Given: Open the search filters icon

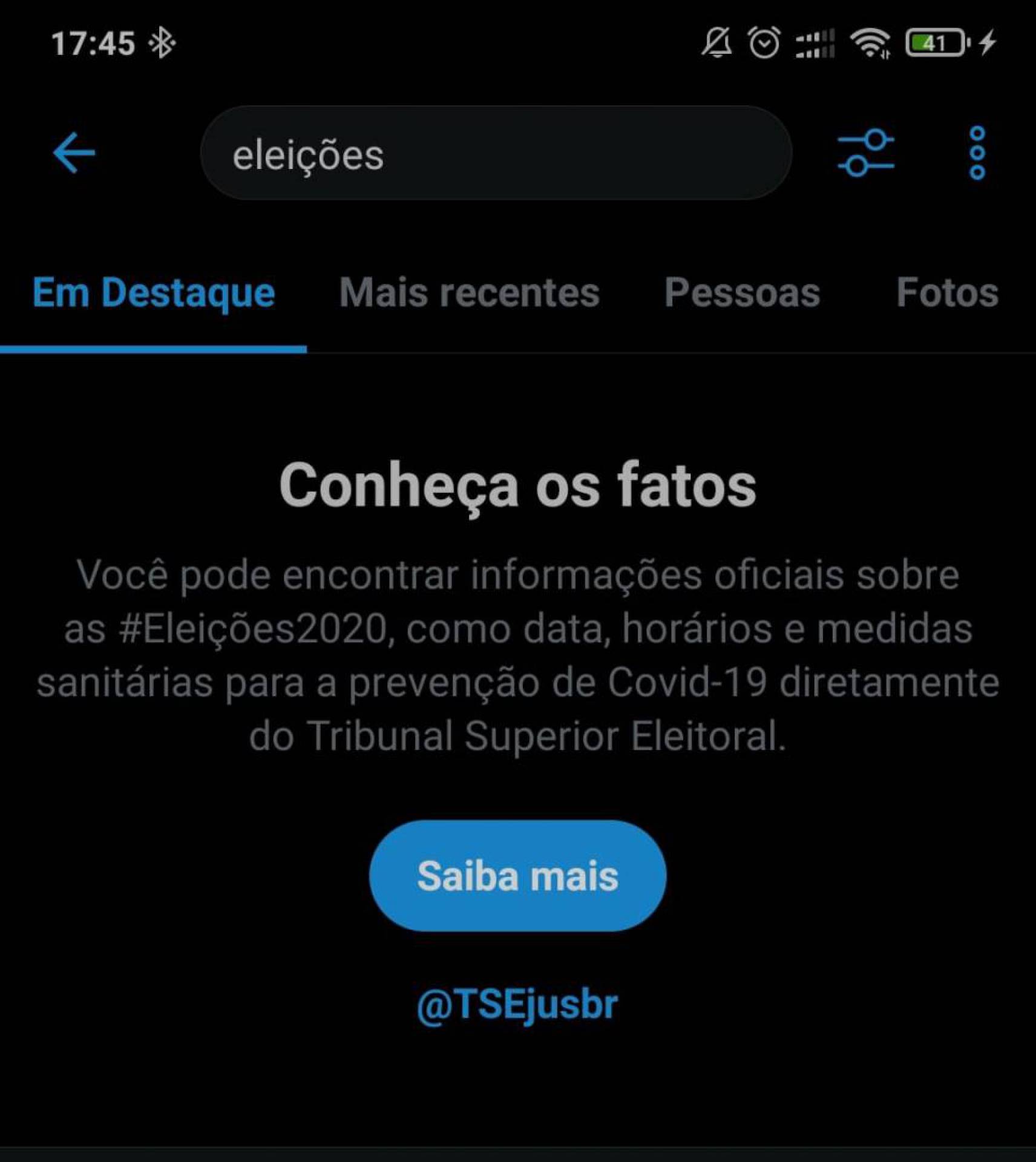Looking at the screenshot, I should tap(865, 153).
